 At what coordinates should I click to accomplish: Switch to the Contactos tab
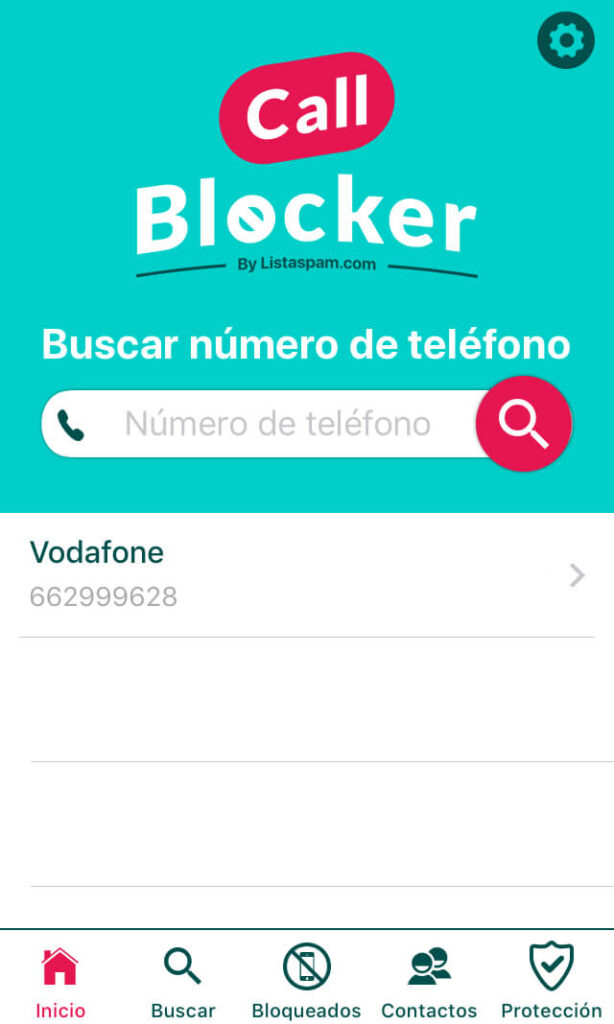(x=429, y=981)
